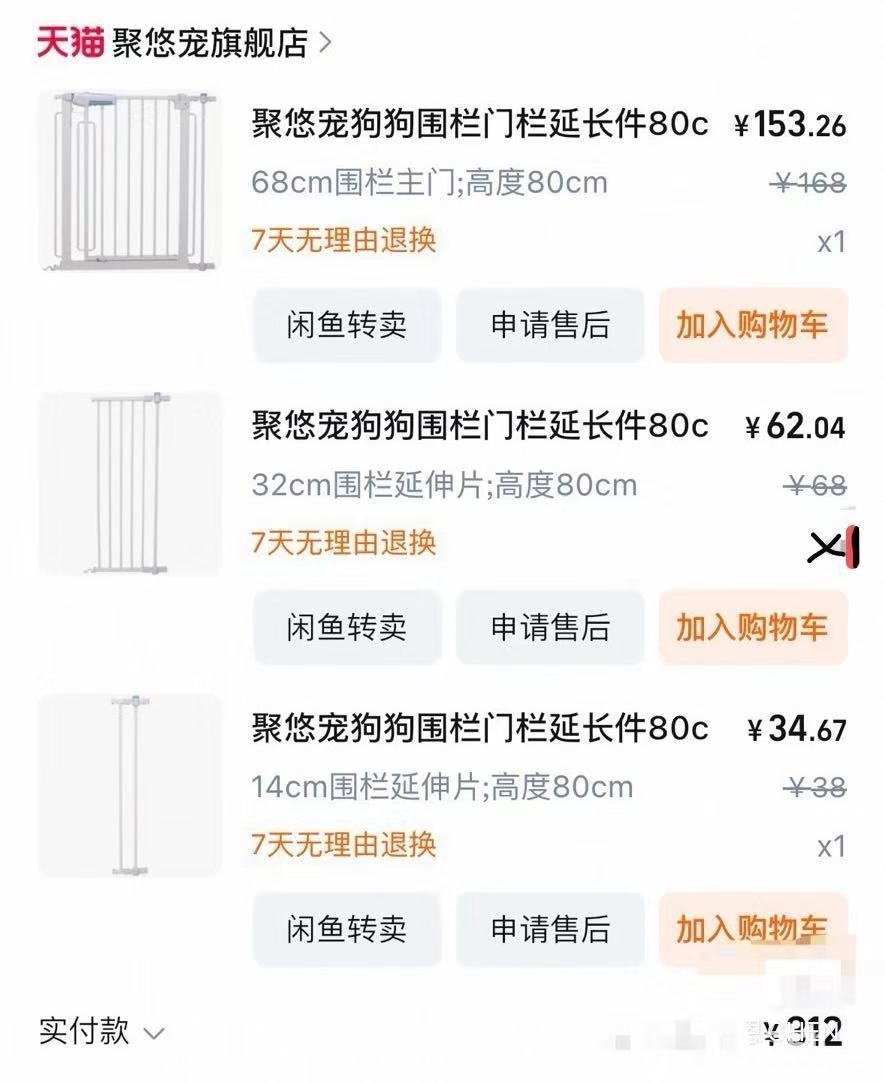The height and width of the screenshot is (1083, 885).
Task: Select 闲鱼转卖 for the 14cm围栏延伸片 item
Action: (x=347, y=929)
